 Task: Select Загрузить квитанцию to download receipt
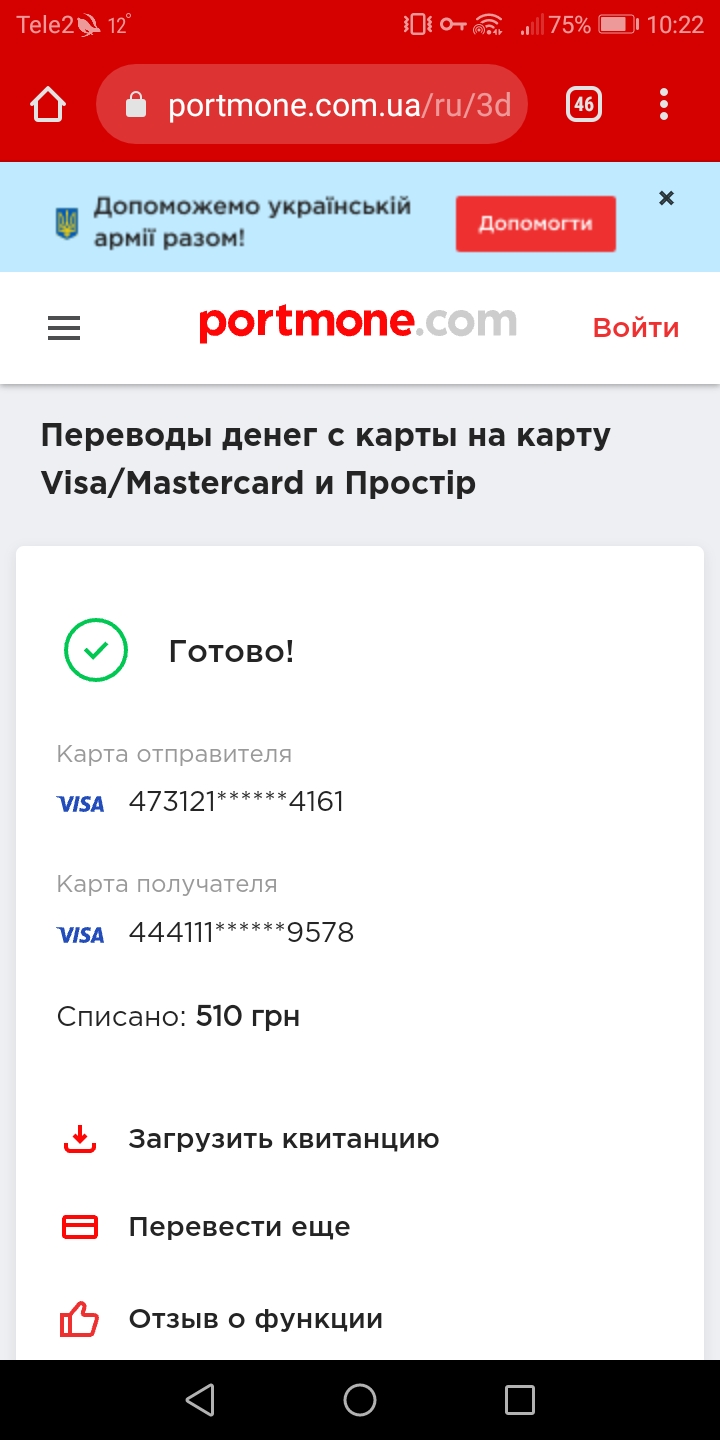click(x=283, y=1139)
